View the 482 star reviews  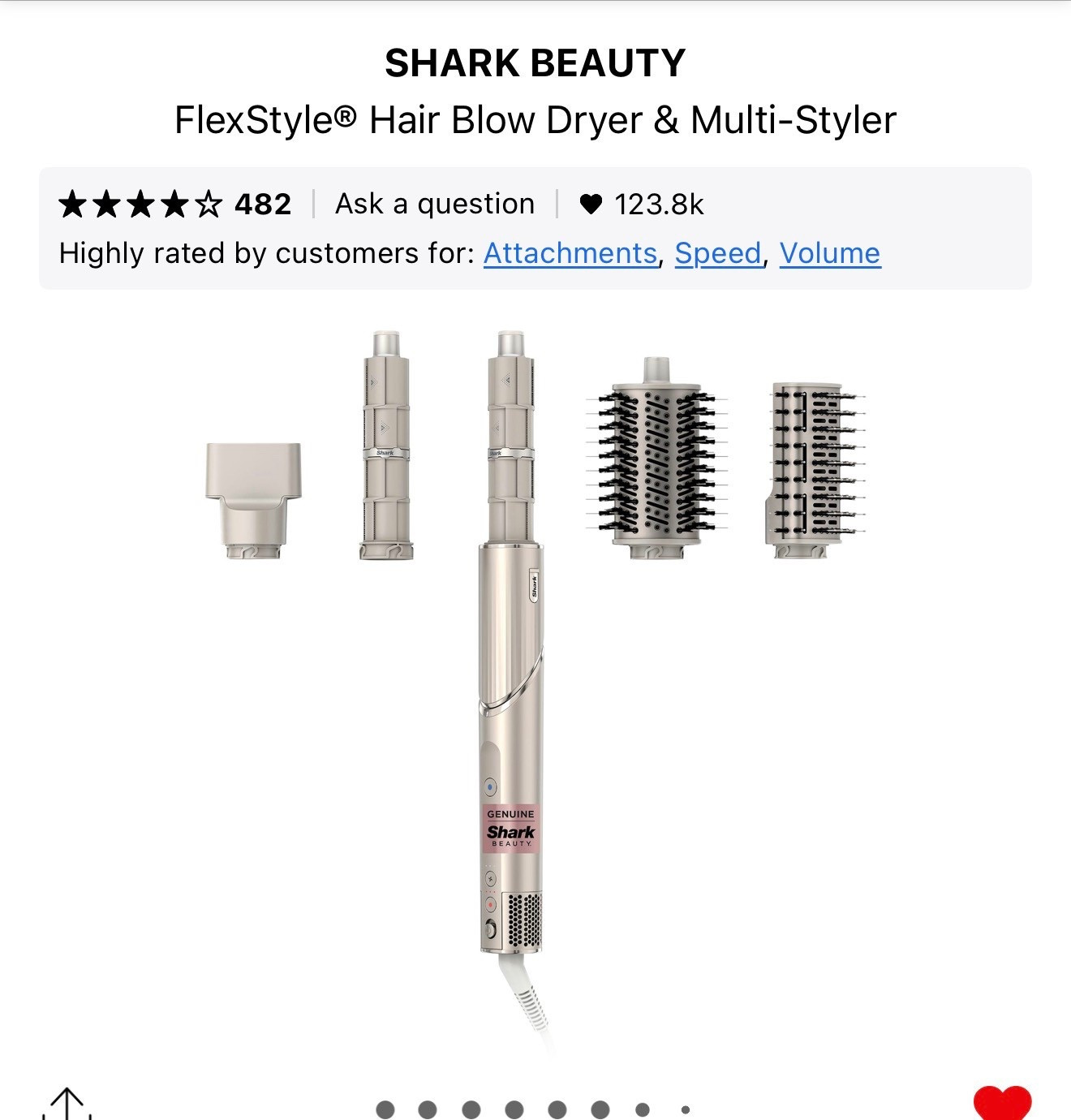click(175, 204)
